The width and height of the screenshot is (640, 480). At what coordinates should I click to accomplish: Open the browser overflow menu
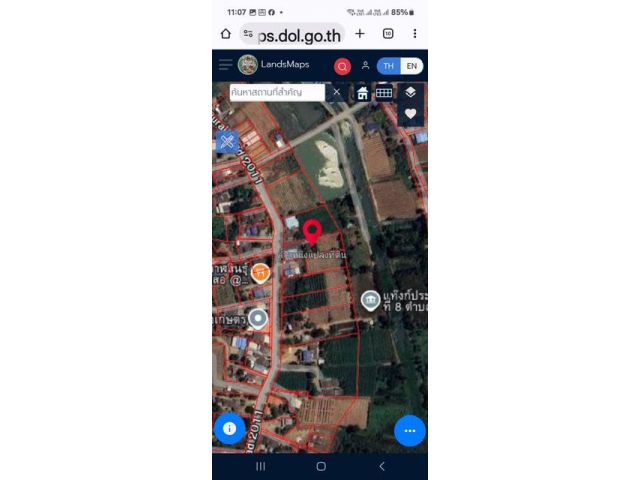(414, 34)
